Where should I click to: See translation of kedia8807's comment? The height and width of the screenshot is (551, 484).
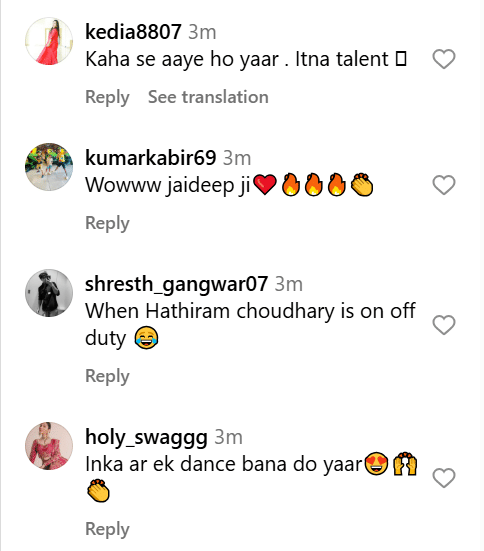(208, 97)
